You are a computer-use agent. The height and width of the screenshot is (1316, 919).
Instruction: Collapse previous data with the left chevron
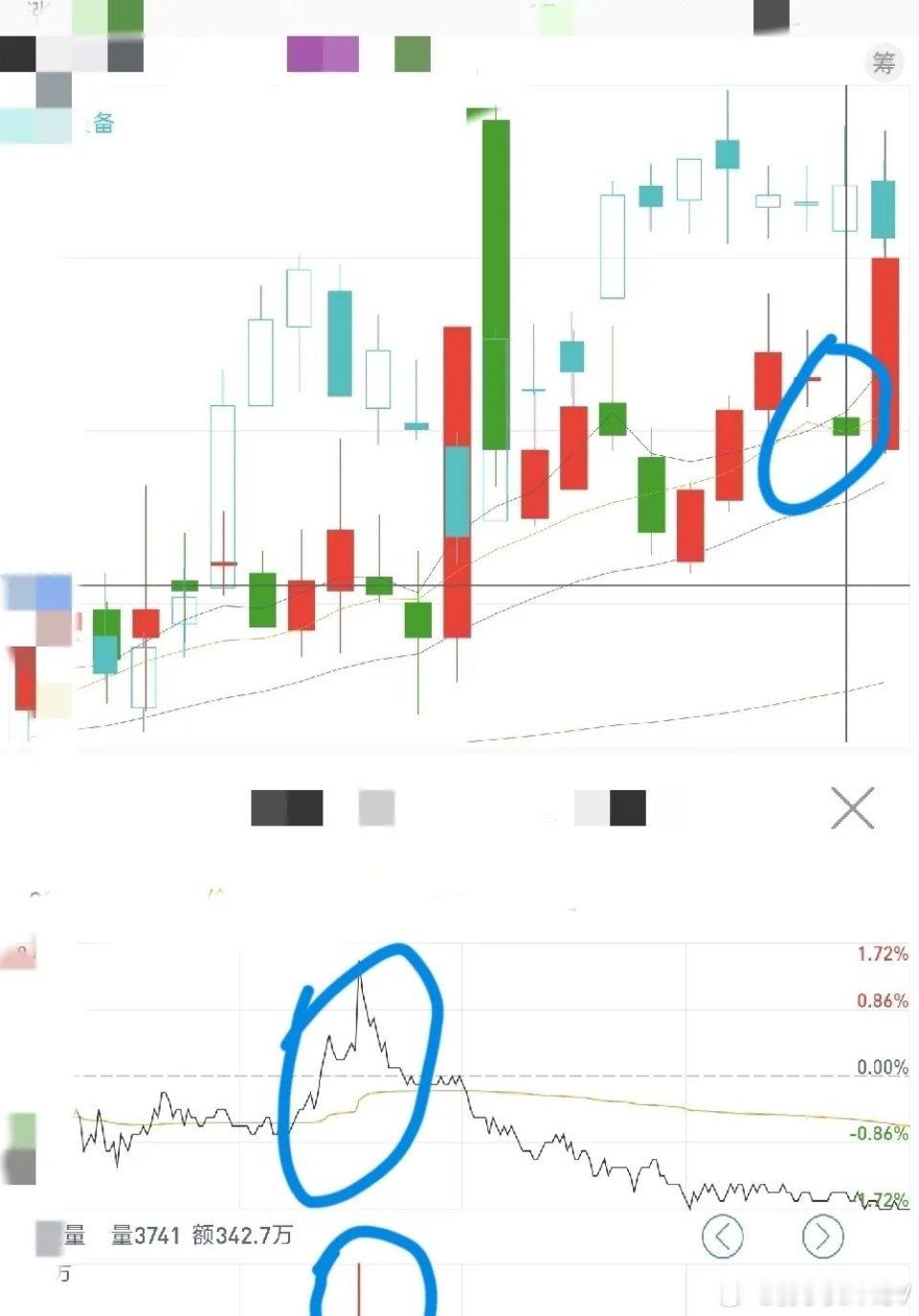724,1237
